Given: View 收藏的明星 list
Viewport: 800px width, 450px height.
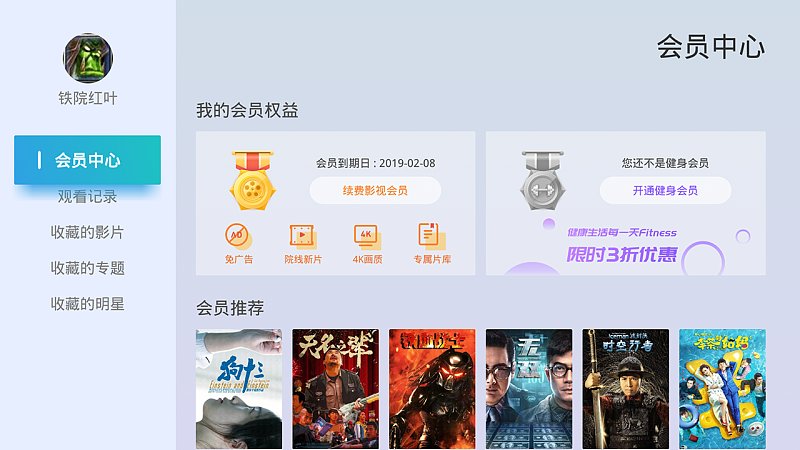Looking at the screenshot, I should click(x=87, y=304).
